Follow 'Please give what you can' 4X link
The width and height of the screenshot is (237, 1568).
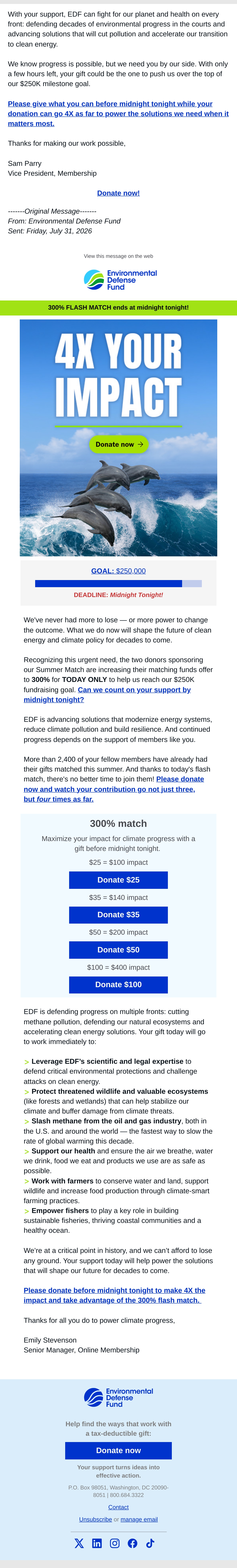tap(118, 114)
